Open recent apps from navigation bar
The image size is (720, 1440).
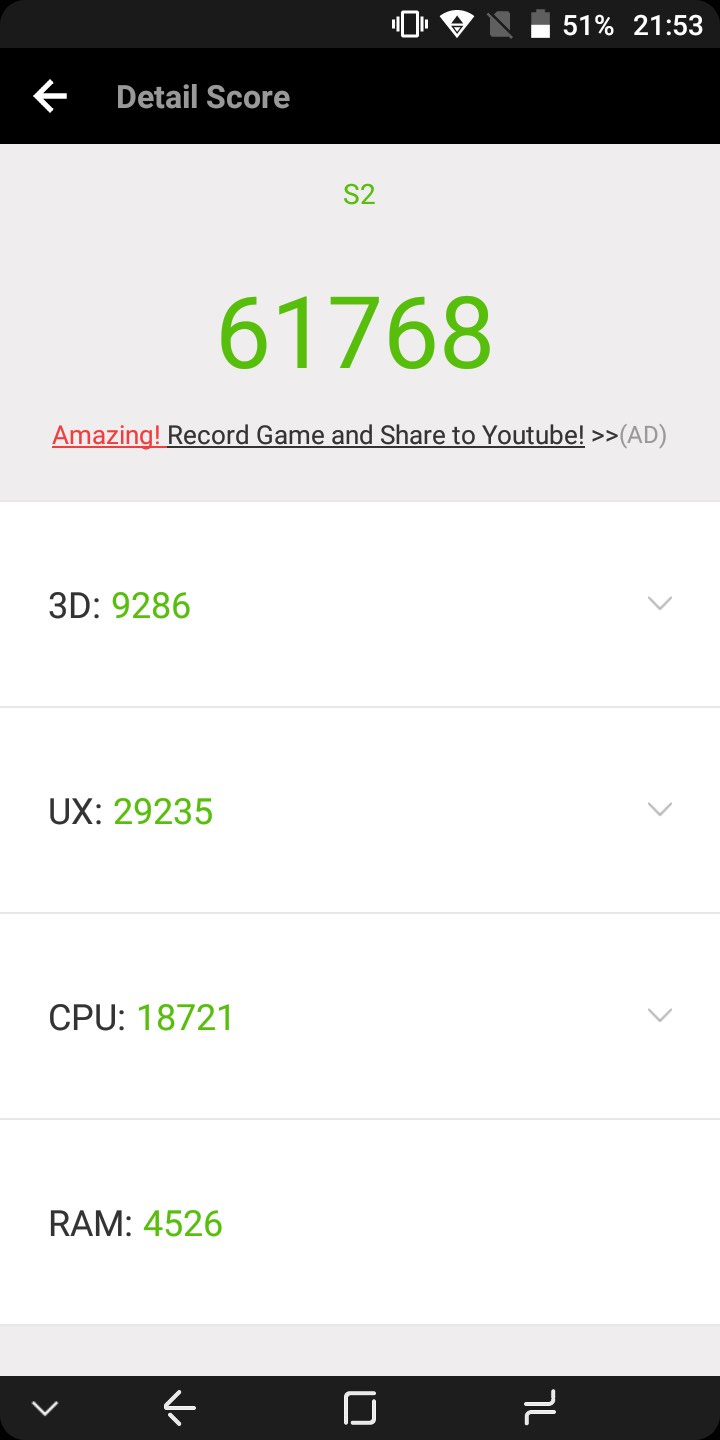(540, 1408)
